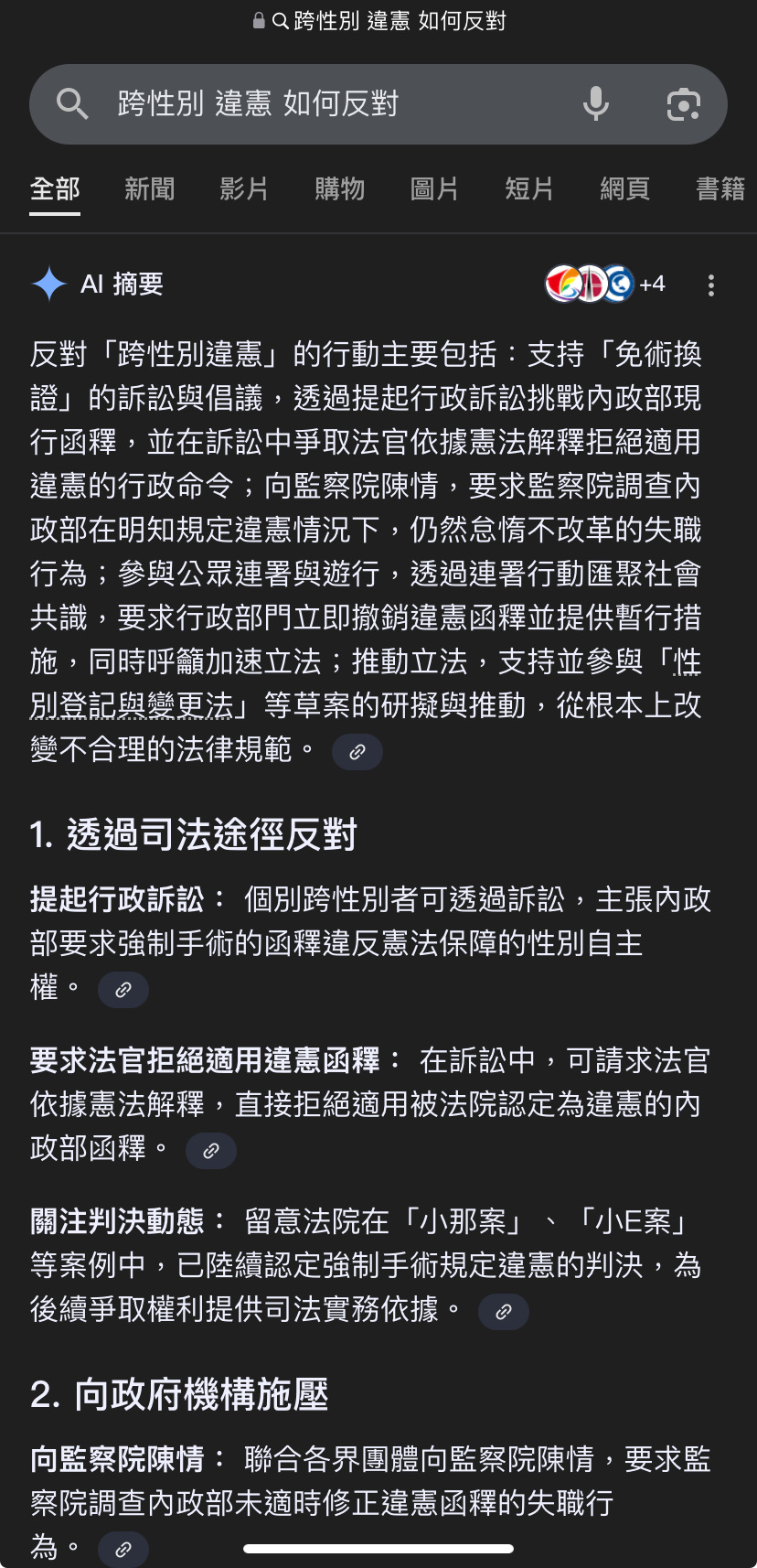Switch to the 網頁 tab
This screenshot has height=1568, width=757.
point(624,189)
